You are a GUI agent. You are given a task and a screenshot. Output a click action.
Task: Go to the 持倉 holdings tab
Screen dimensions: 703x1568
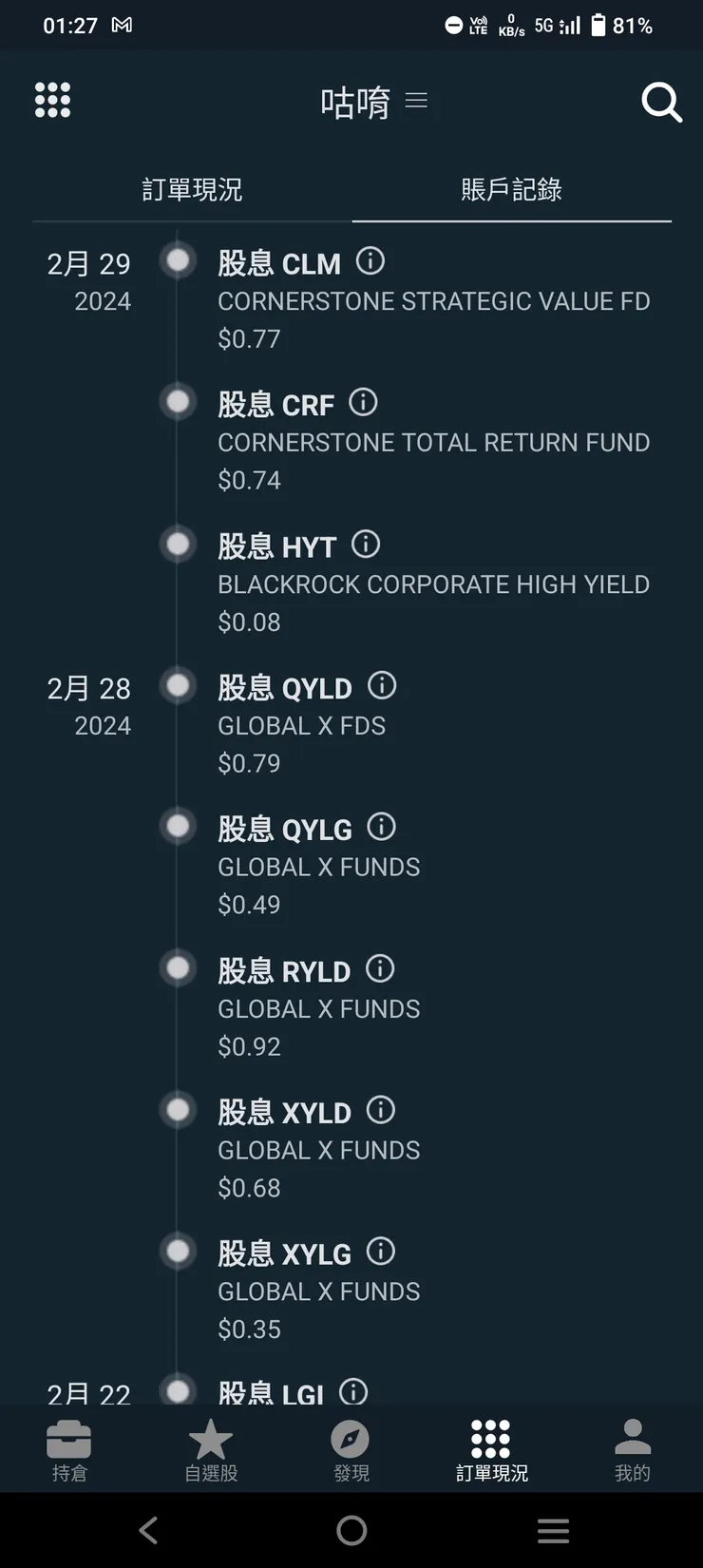coord(69,1450)
